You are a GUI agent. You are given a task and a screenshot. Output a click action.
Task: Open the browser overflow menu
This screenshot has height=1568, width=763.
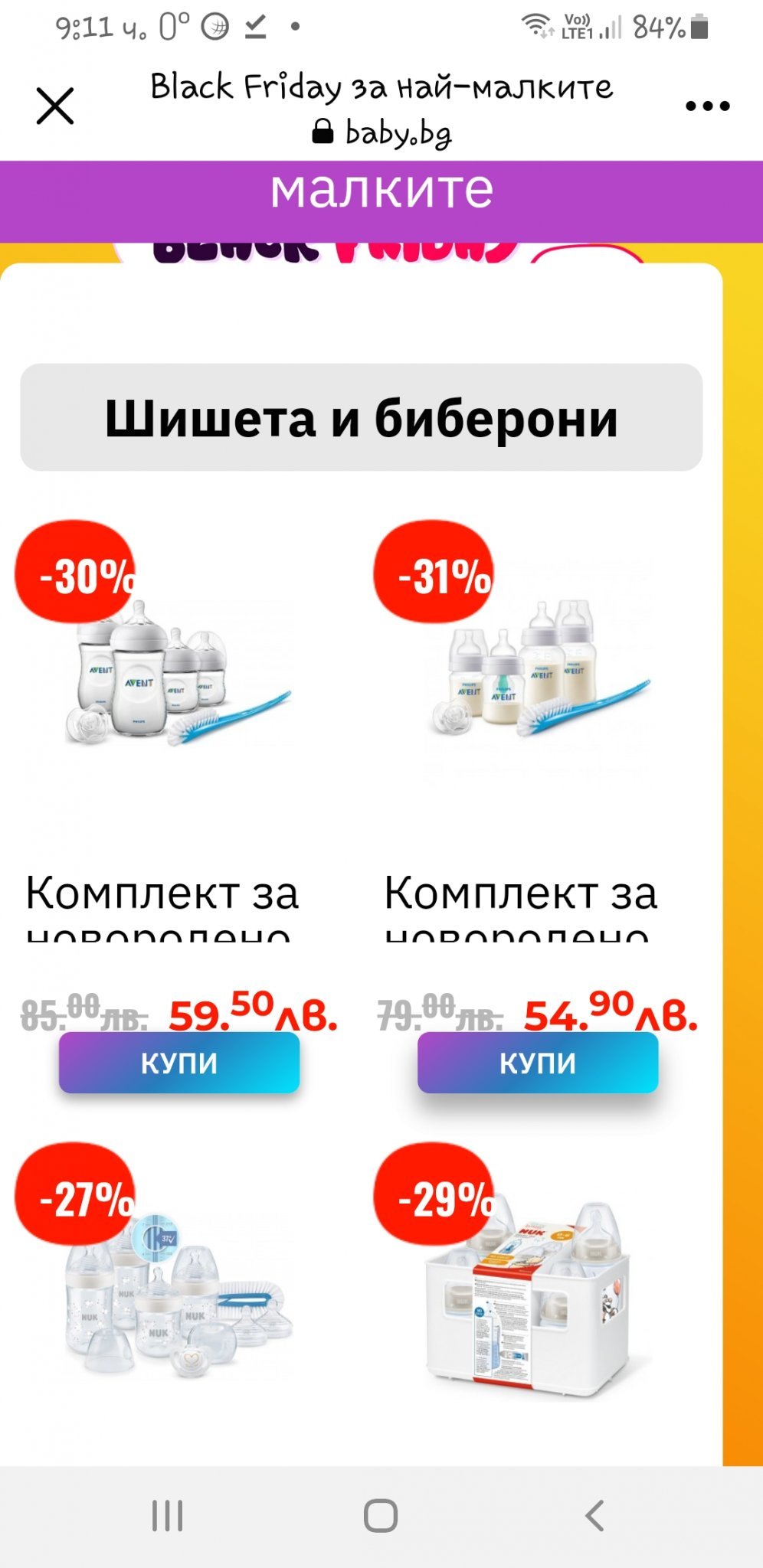click(706, 106)
